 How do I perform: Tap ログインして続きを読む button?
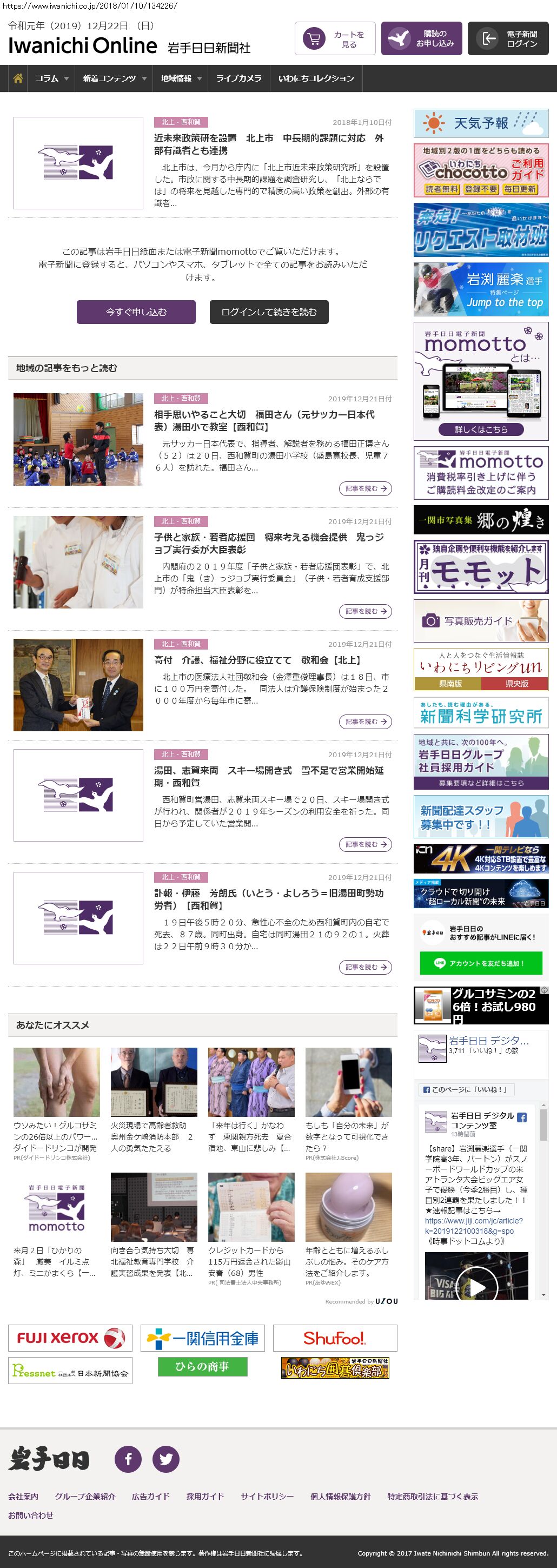click(268, 312)
